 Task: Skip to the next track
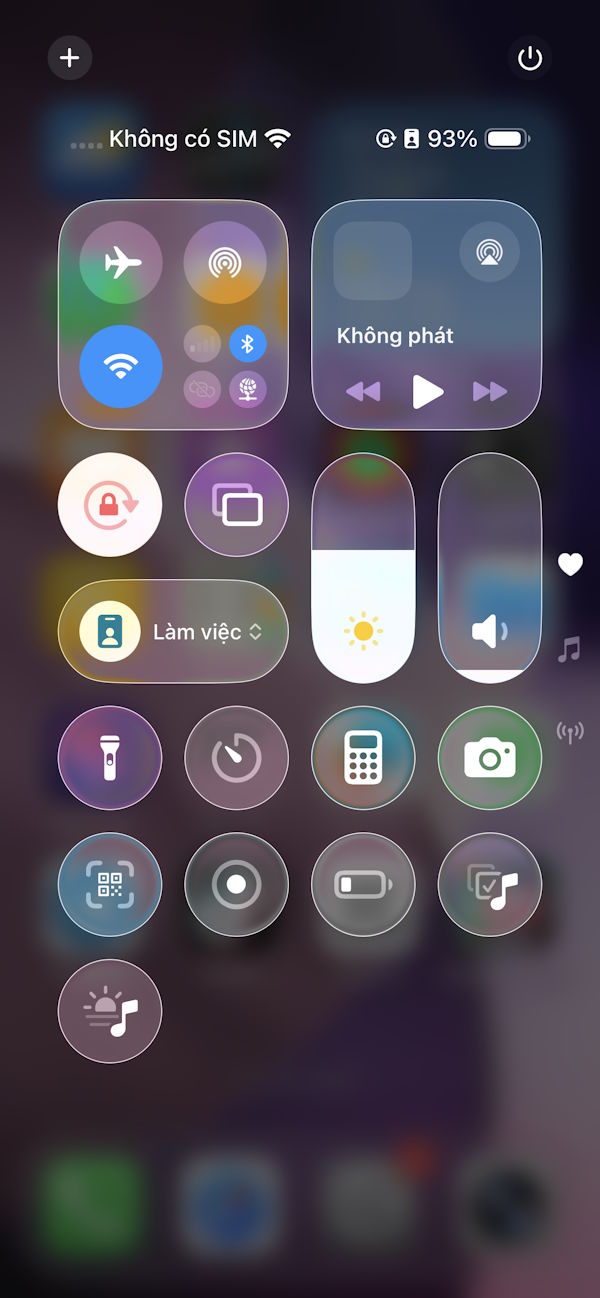click(x=489, y=391)
